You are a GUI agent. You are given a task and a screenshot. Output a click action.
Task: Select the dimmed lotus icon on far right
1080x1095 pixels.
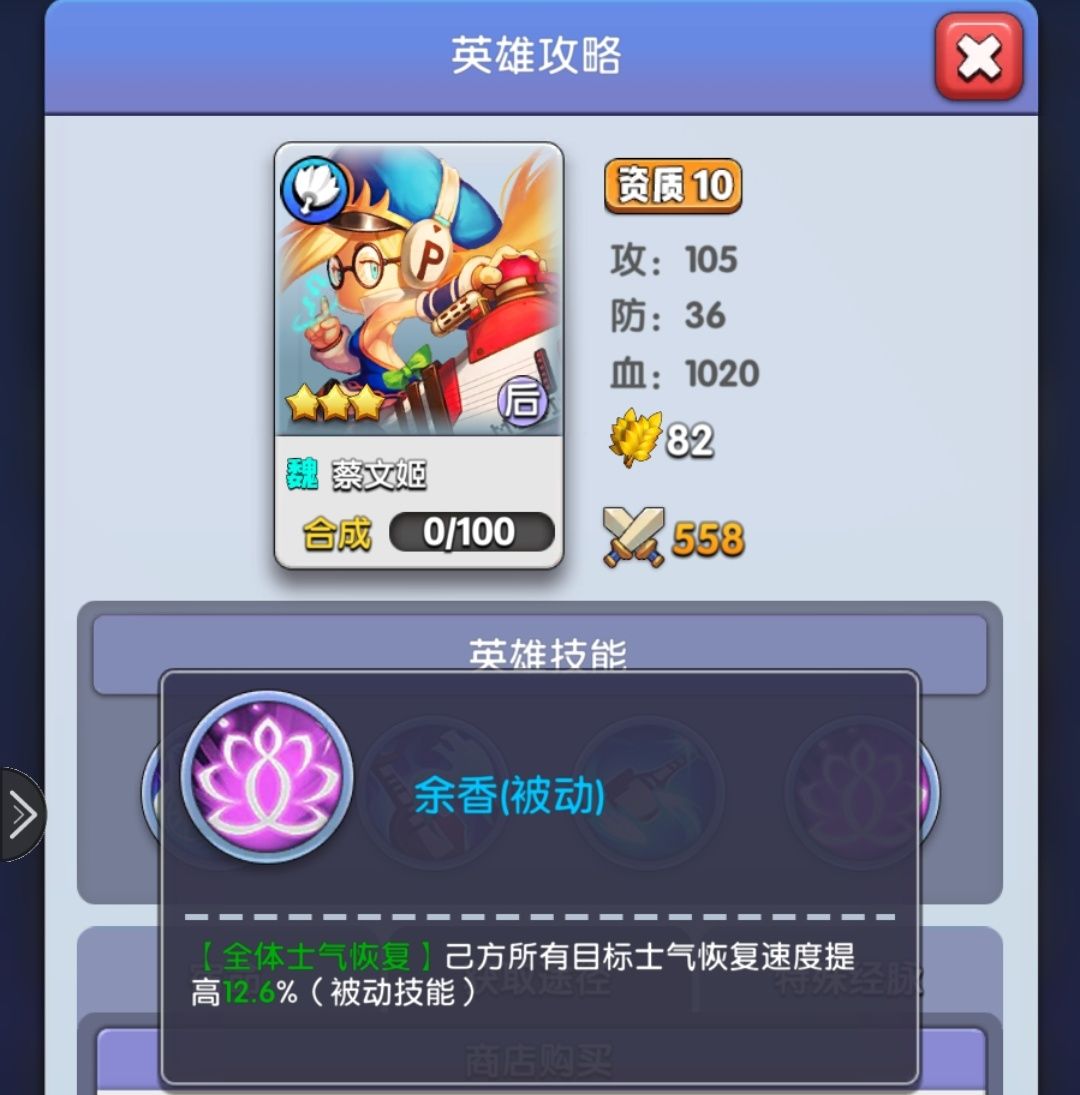pyautogui.click(x=855, y=790)
